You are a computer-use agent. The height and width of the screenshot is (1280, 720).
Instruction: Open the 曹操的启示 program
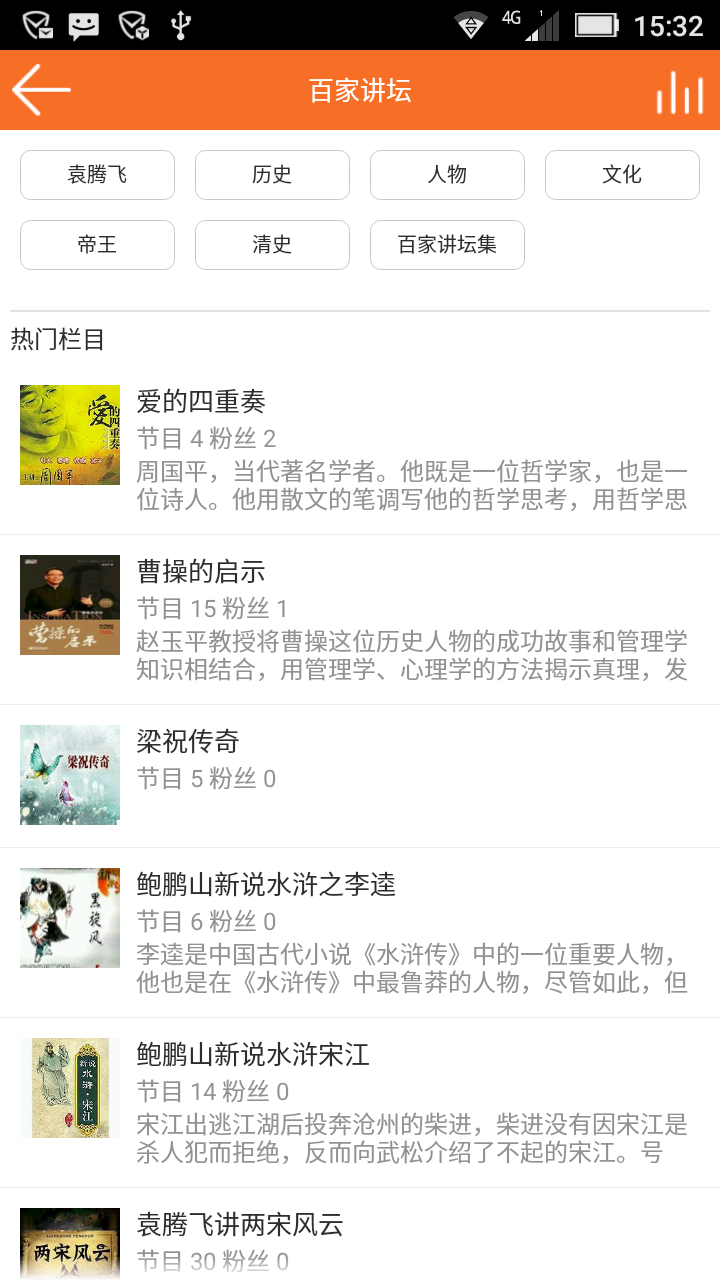coord(360,620)
